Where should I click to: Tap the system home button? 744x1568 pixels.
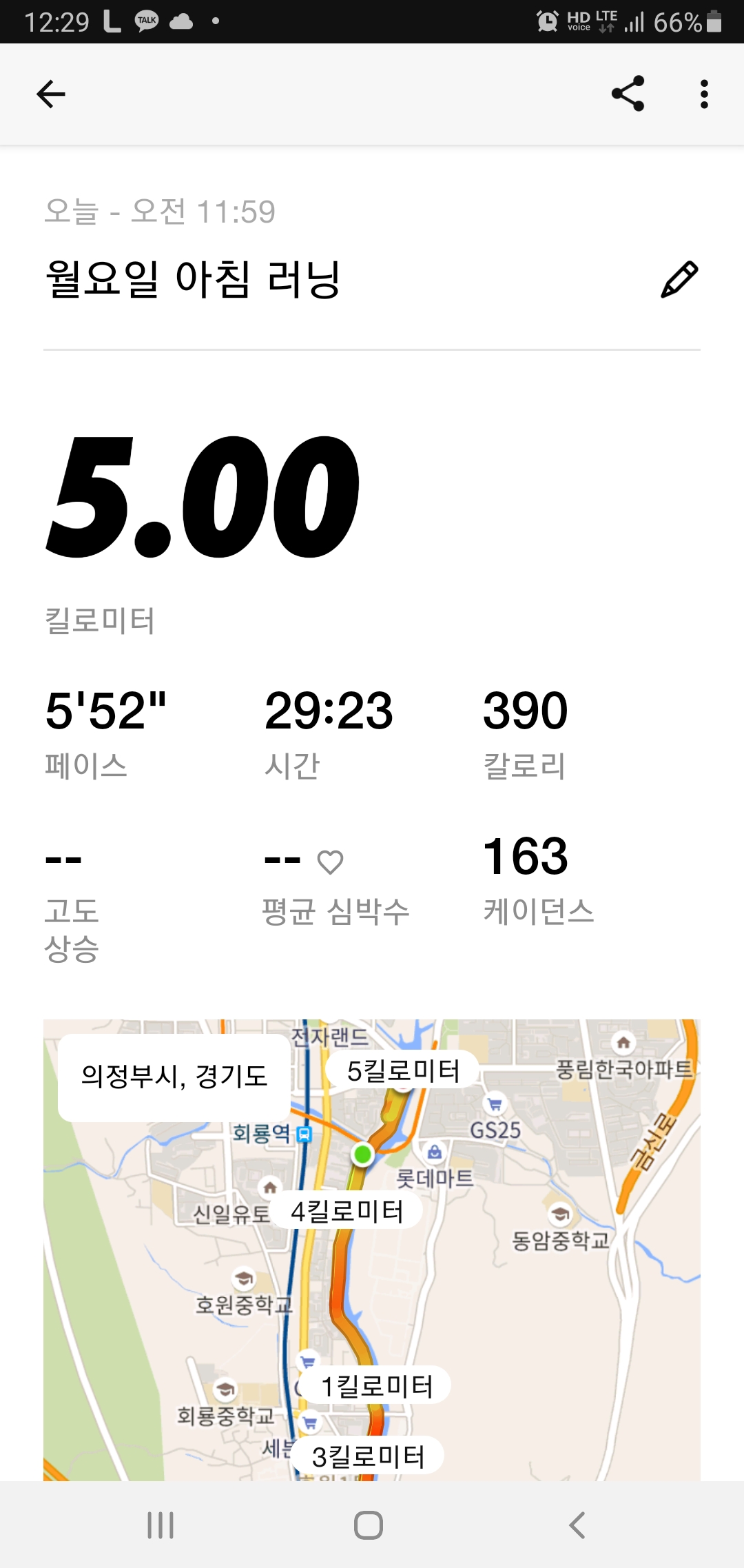point(369,1525)
